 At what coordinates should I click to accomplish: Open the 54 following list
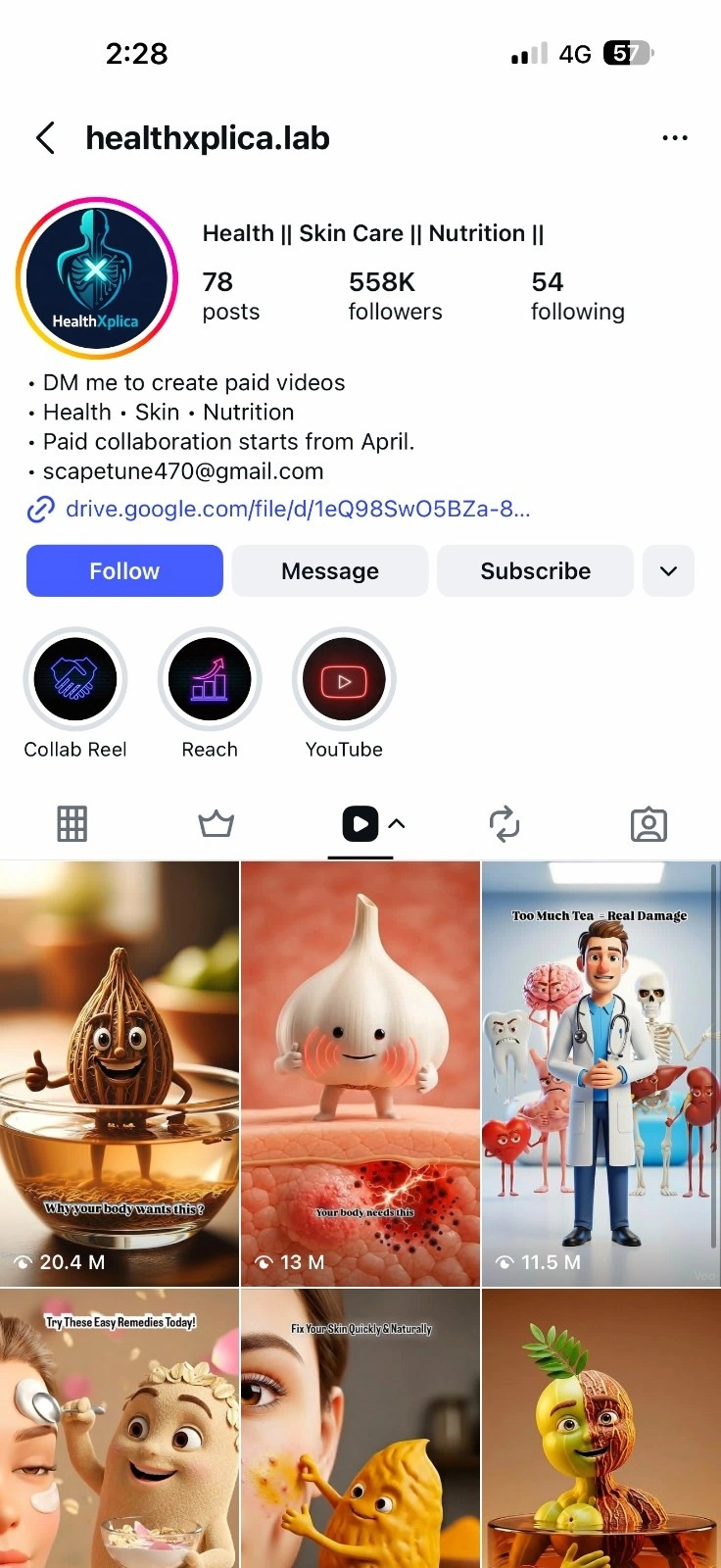click(x=577, y=296)
